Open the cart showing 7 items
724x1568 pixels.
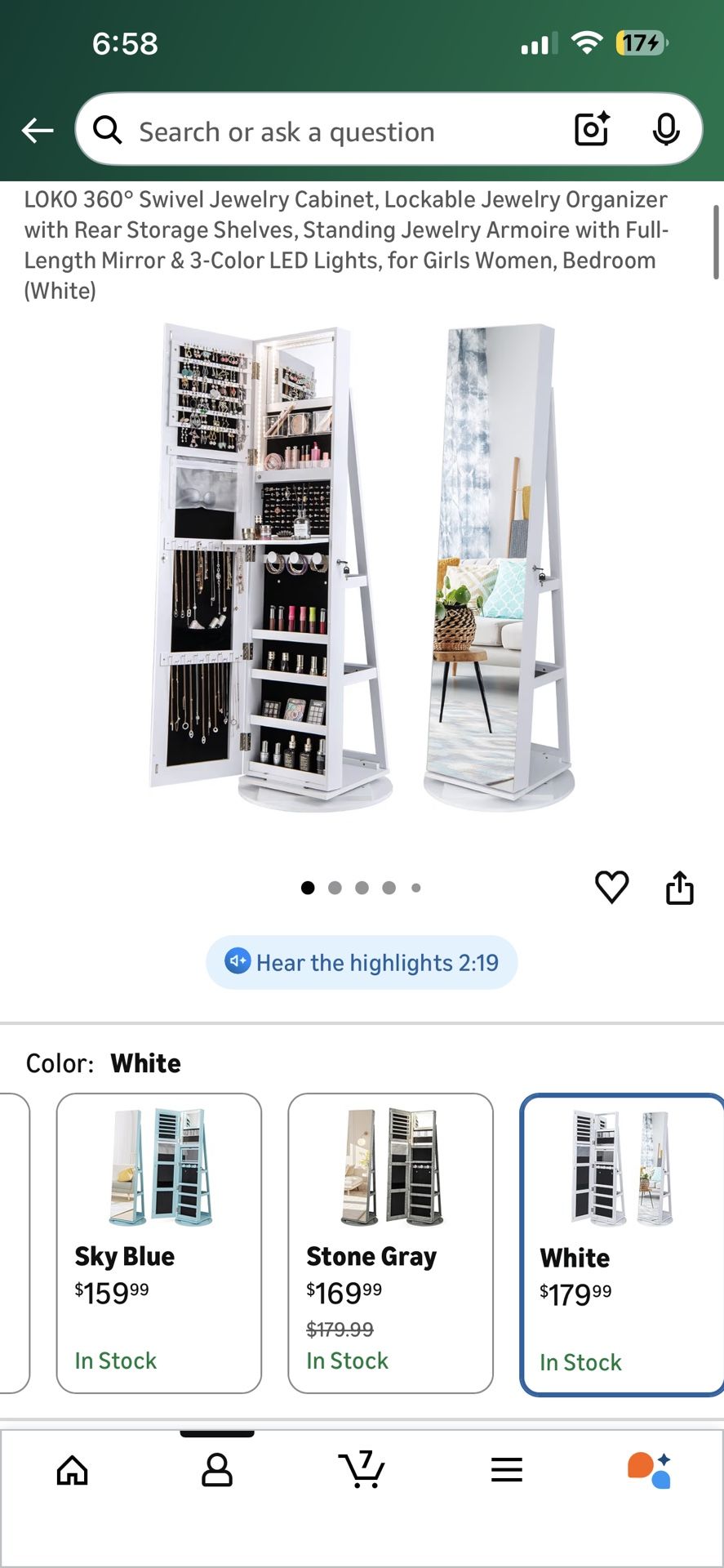[362, 1470]
